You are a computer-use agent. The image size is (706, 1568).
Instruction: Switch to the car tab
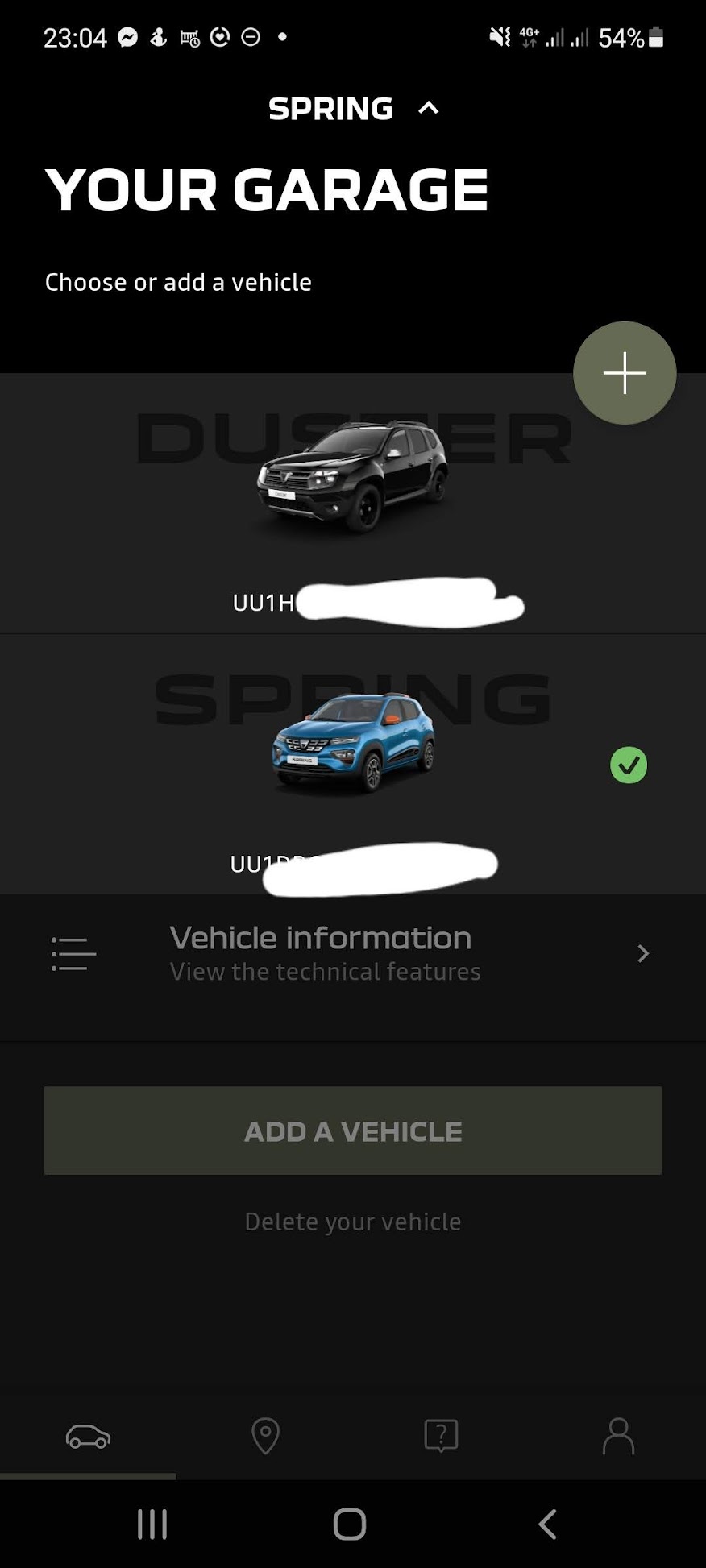[x=88, y=1437]
